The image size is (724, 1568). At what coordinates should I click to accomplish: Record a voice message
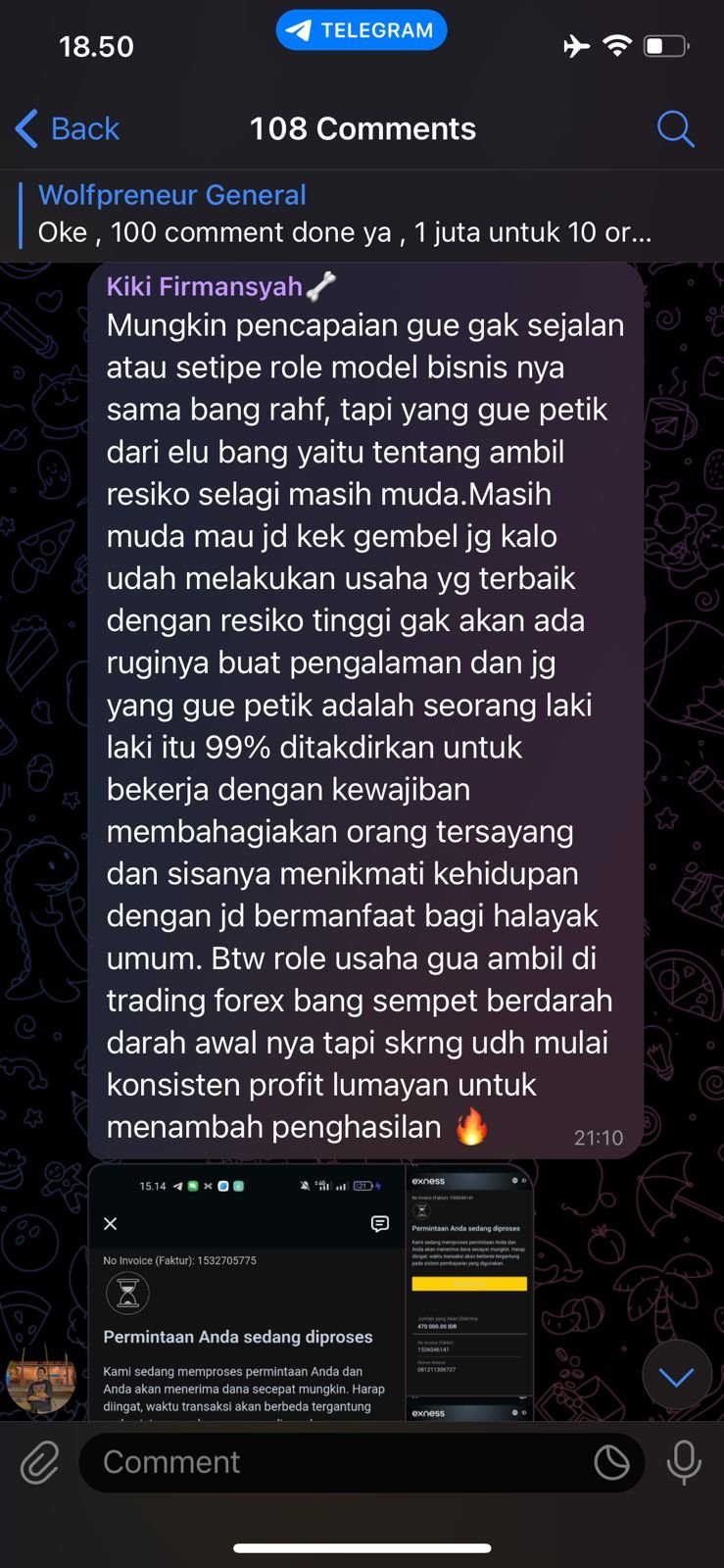pyautogui.click(x=684, y=1463)
